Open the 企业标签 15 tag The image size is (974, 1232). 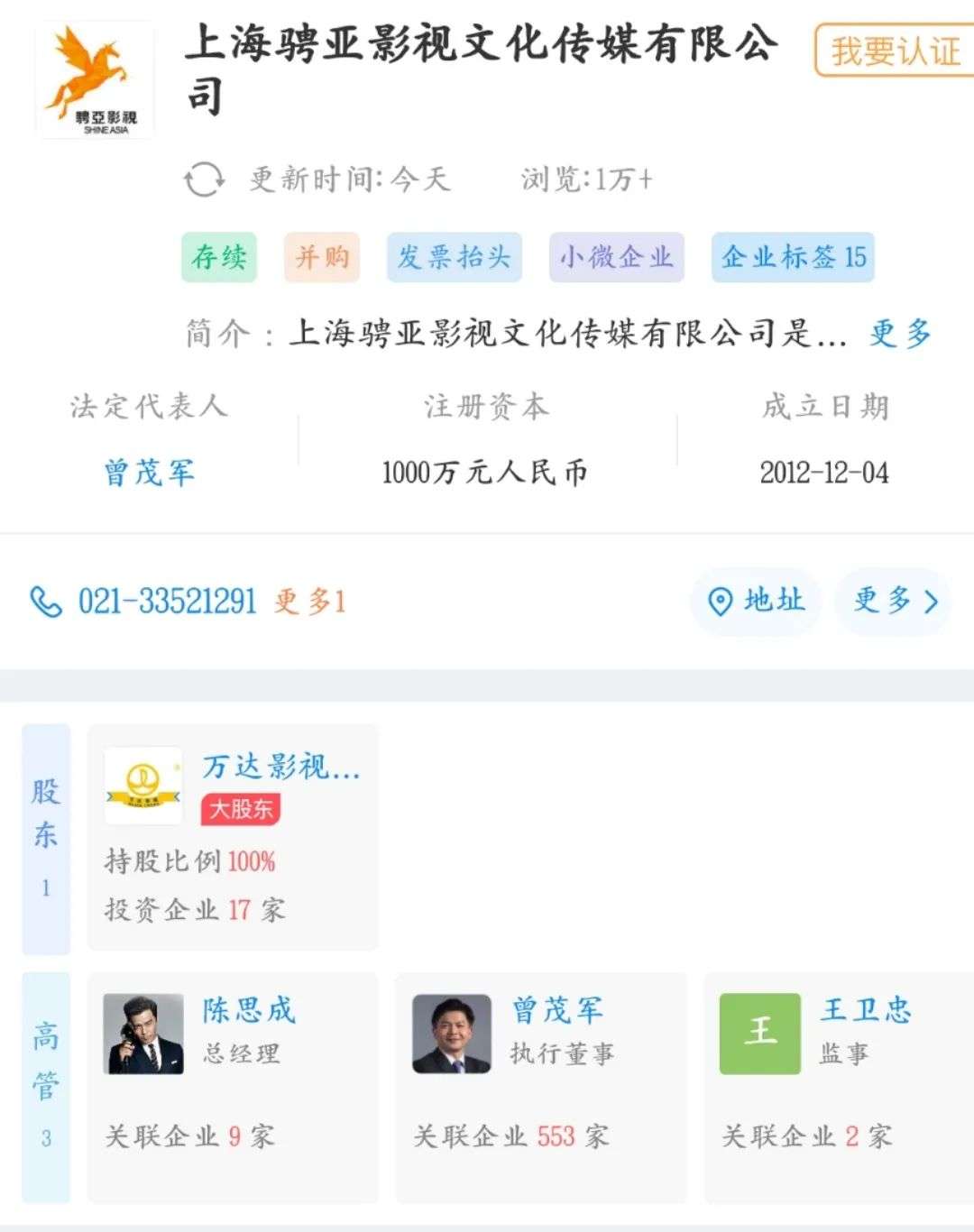pyautogui.click(x=793, y=257)
